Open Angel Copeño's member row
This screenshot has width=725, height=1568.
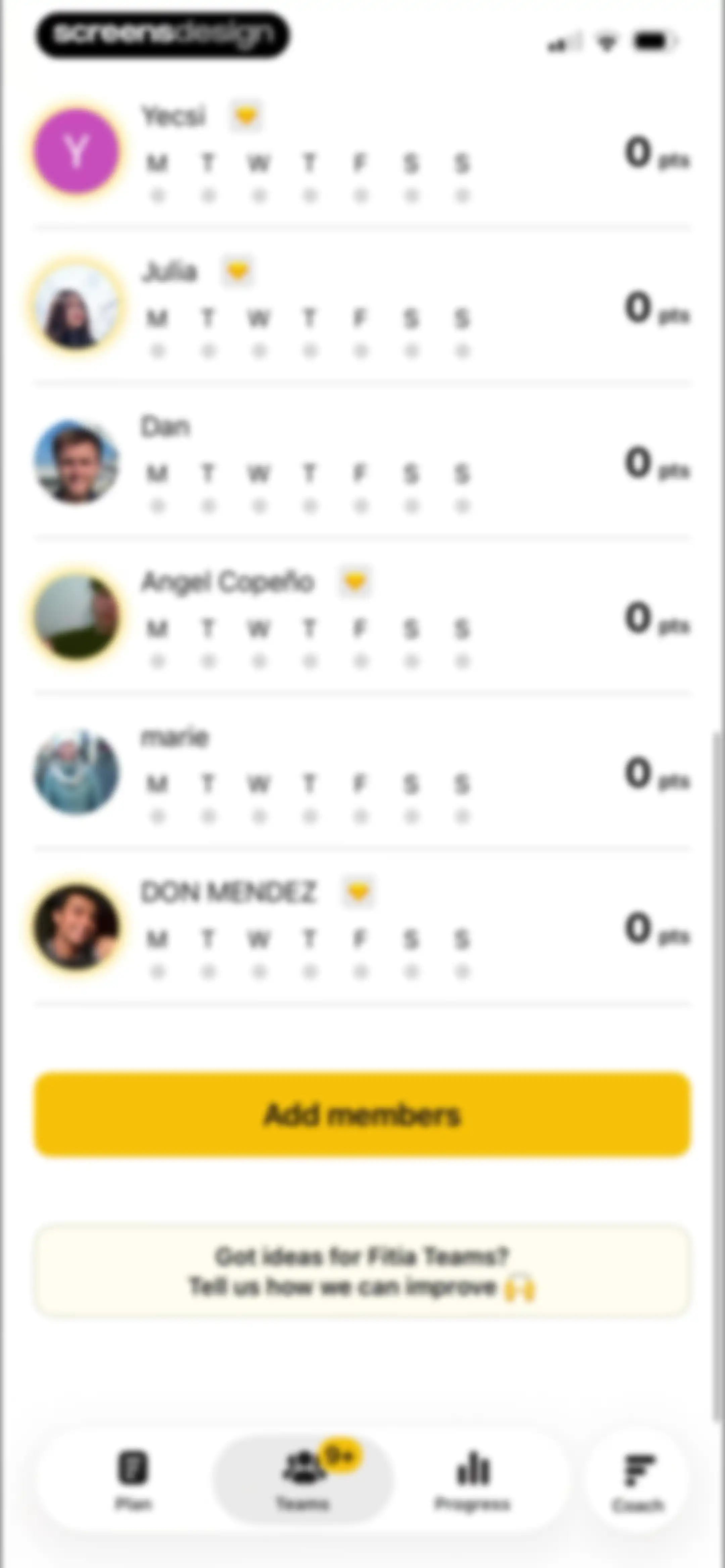(362, 616)
